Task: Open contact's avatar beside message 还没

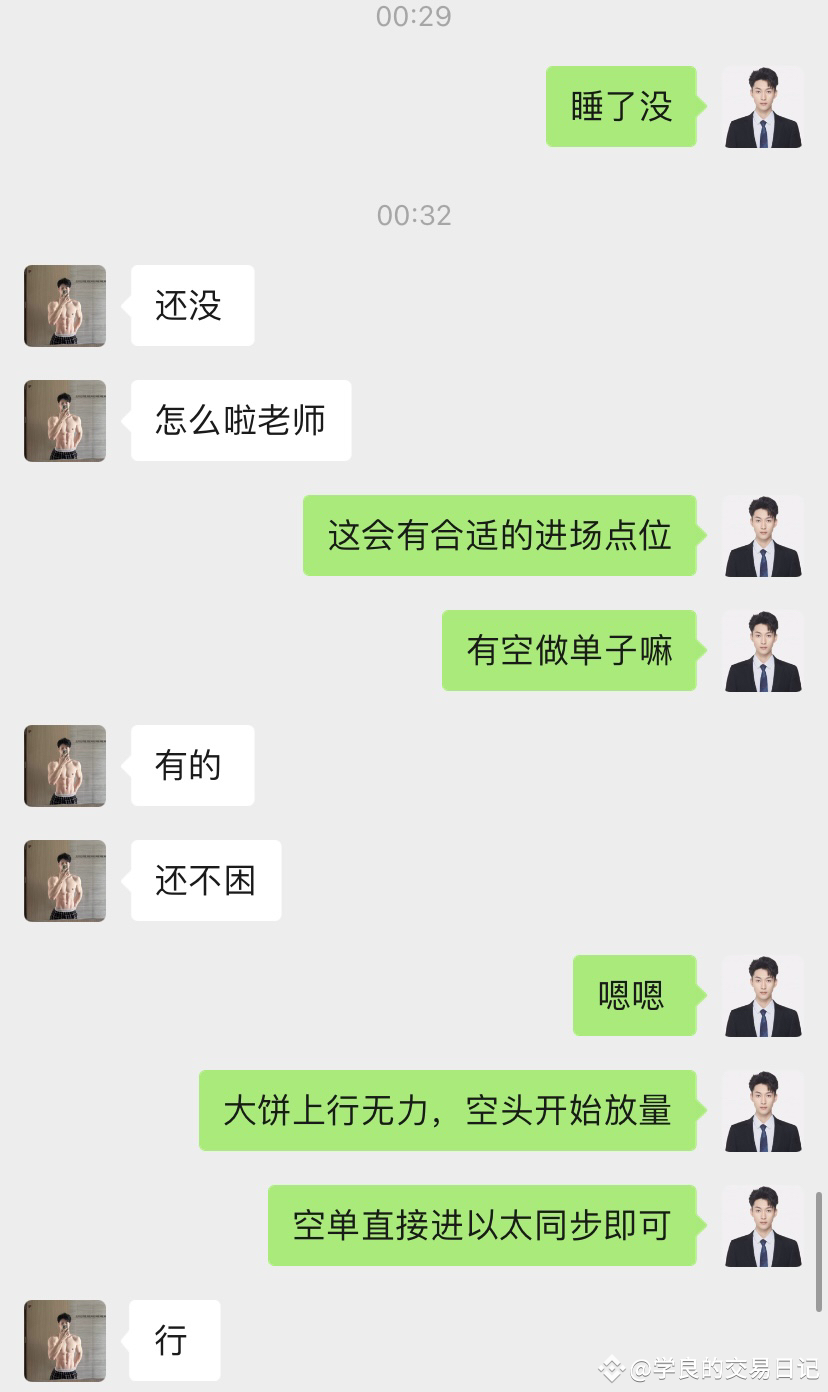Action: [x=65, y=306]
